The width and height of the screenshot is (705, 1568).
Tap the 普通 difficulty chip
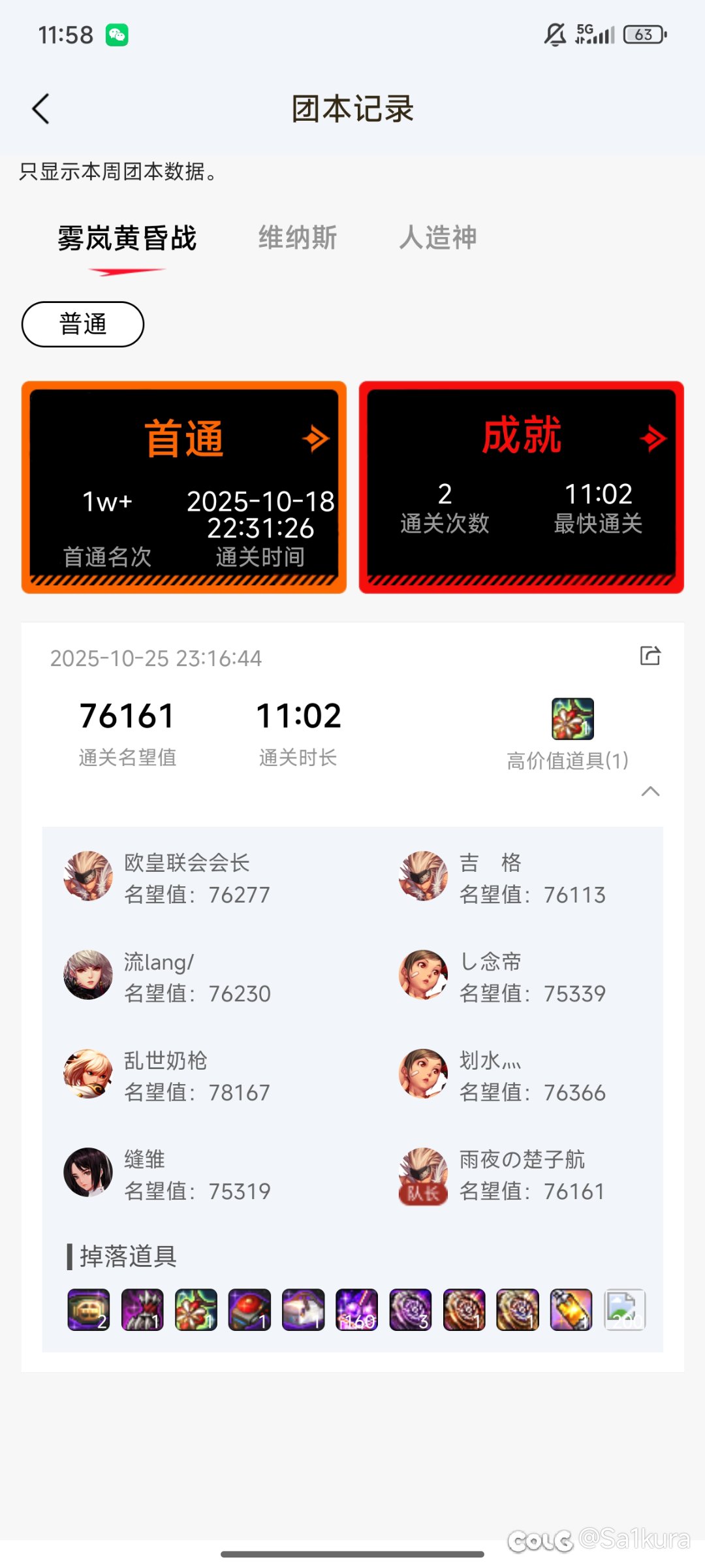(x=83, y=324)
